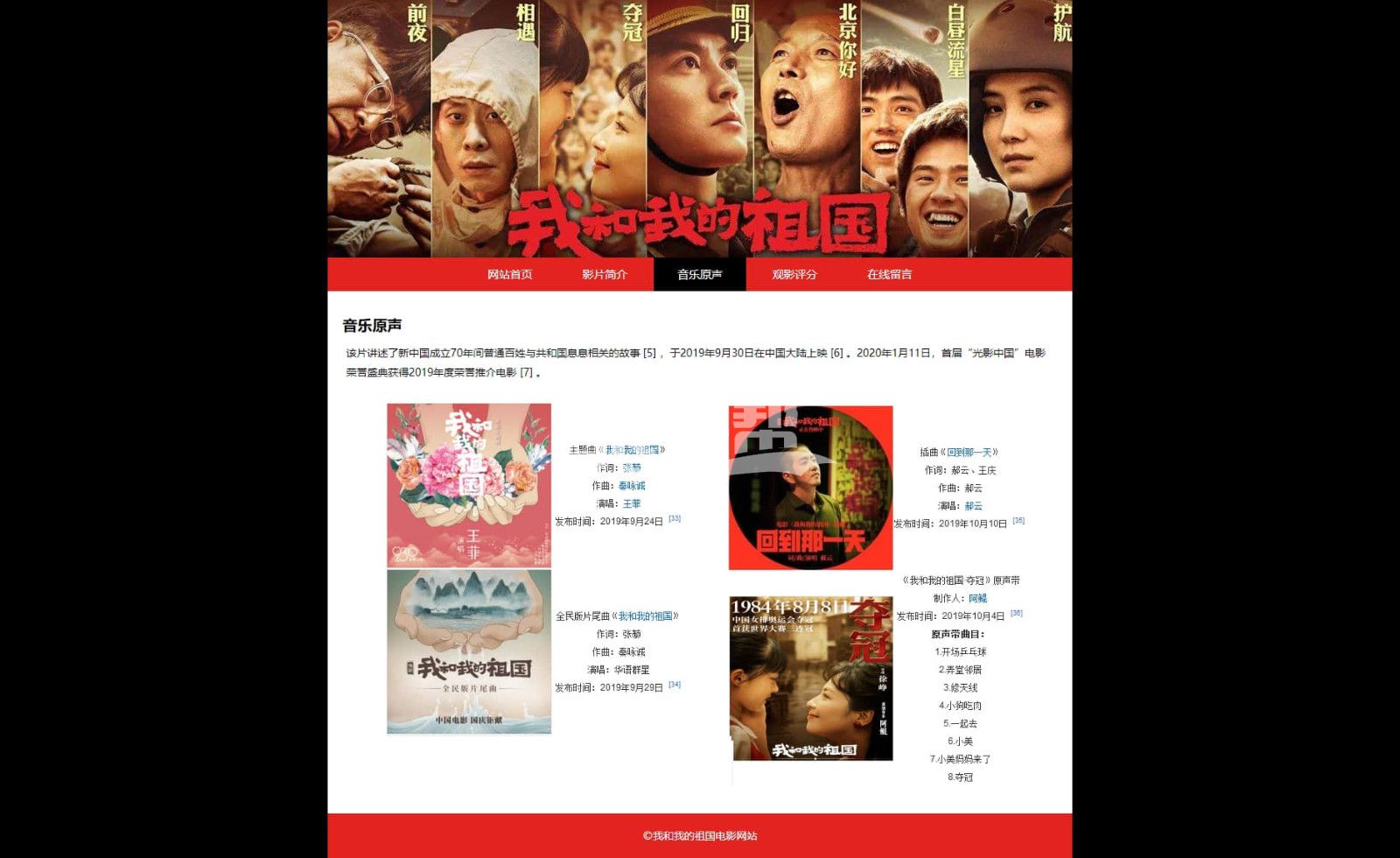The image size is (1400, 858).
Task: View singer 王菲 link
Action: tap(632, 504)
